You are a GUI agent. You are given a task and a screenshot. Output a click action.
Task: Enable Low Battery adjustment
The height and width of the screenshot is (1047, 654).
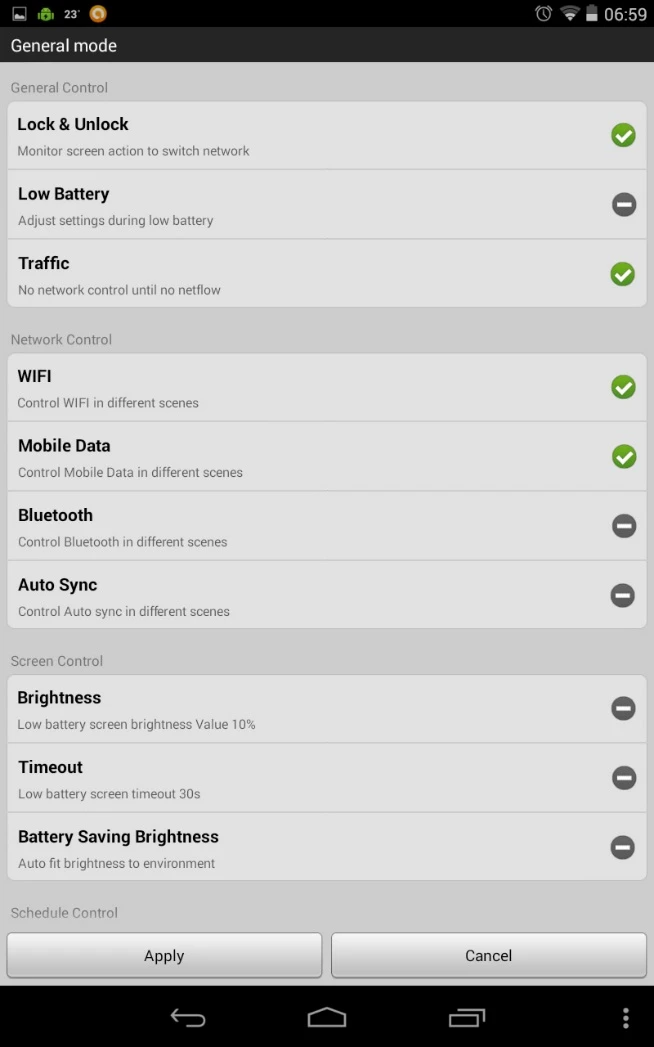tap(623, 205)
